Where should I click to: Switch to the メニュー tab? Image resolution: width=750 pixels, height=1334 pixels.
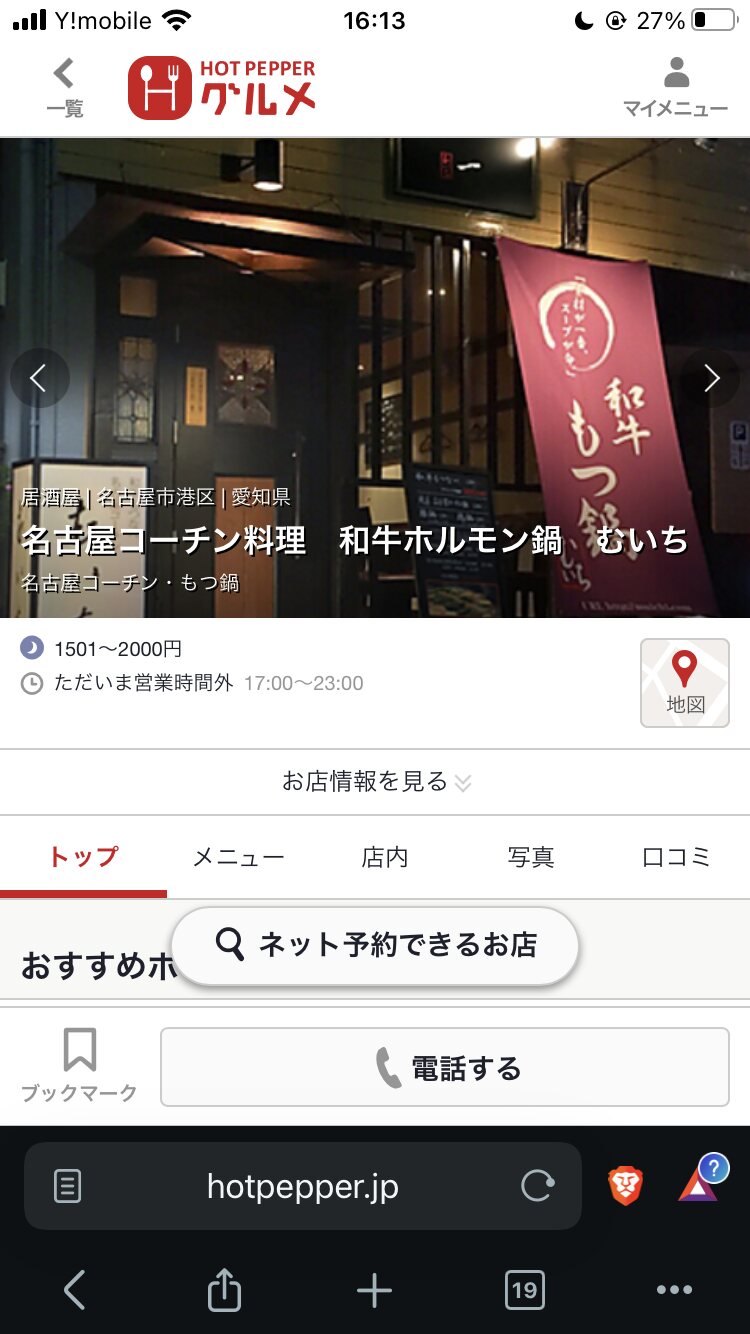coord(238,857)
